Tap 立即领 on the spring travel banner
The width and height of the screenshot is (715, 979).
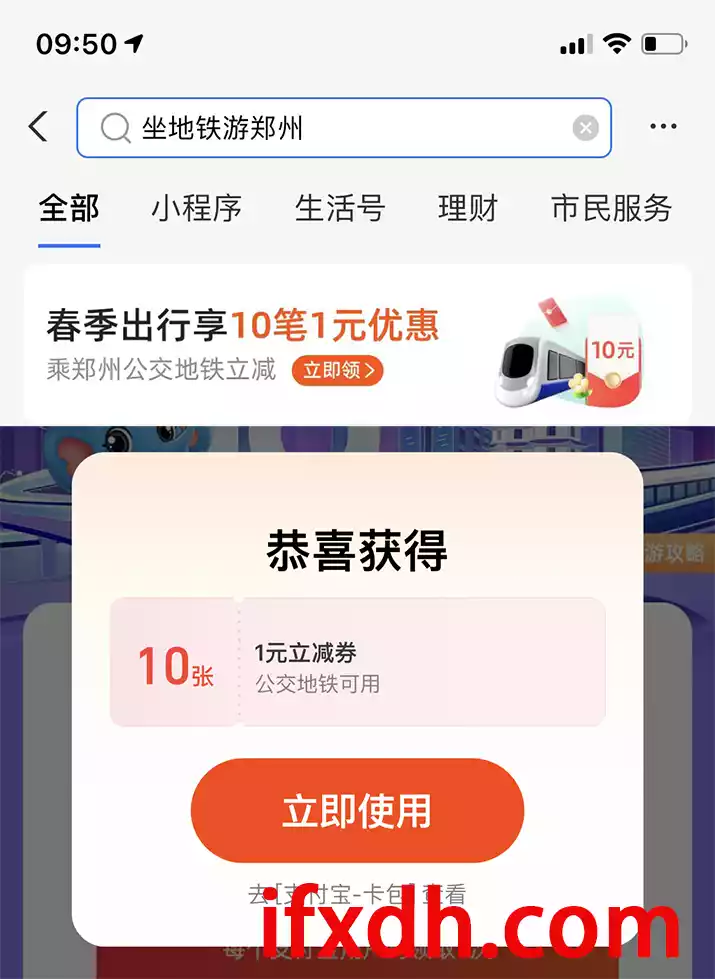pos(338,371)
